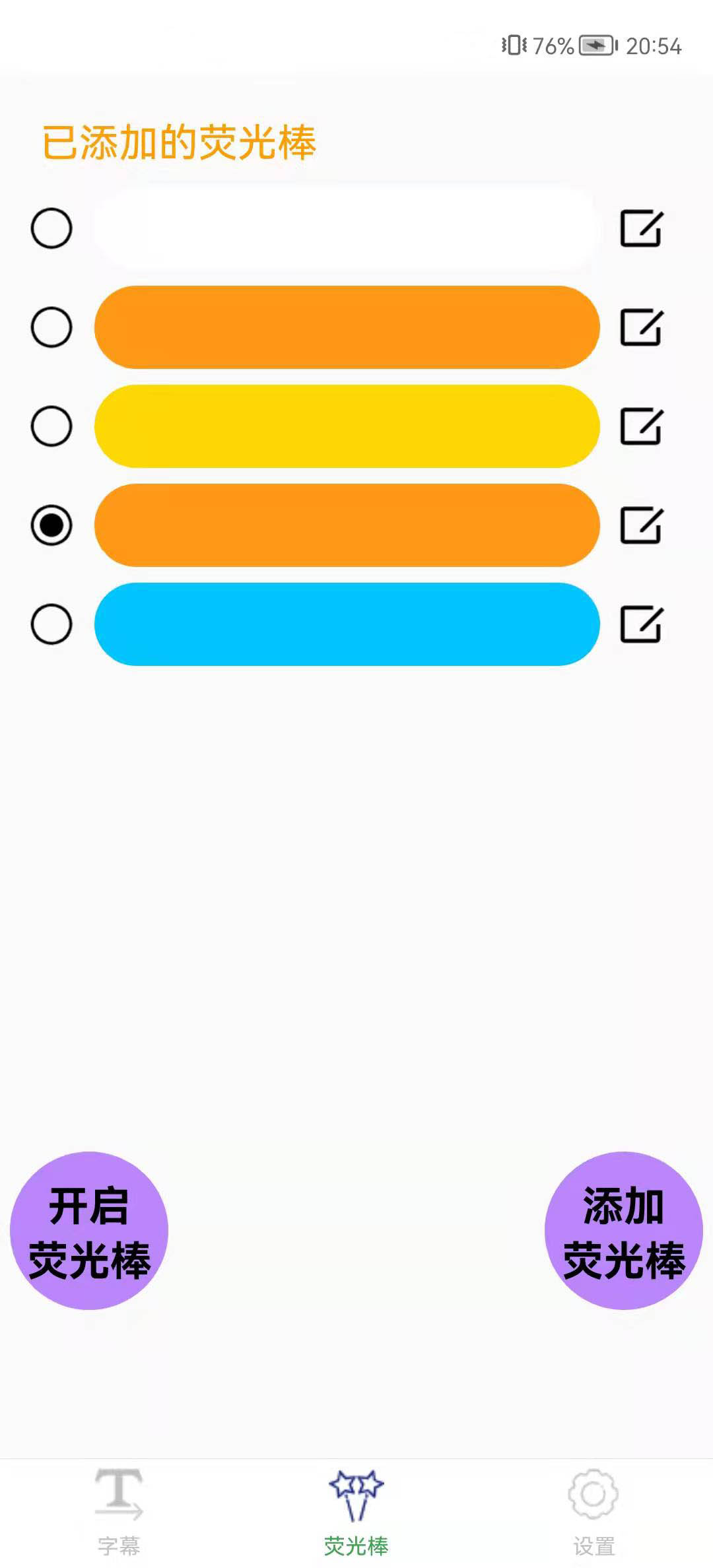Viewport: 713px width, 1568px height.
Task: Start glow stick with 开启荧光棒 button
Action: point(89,1231)
